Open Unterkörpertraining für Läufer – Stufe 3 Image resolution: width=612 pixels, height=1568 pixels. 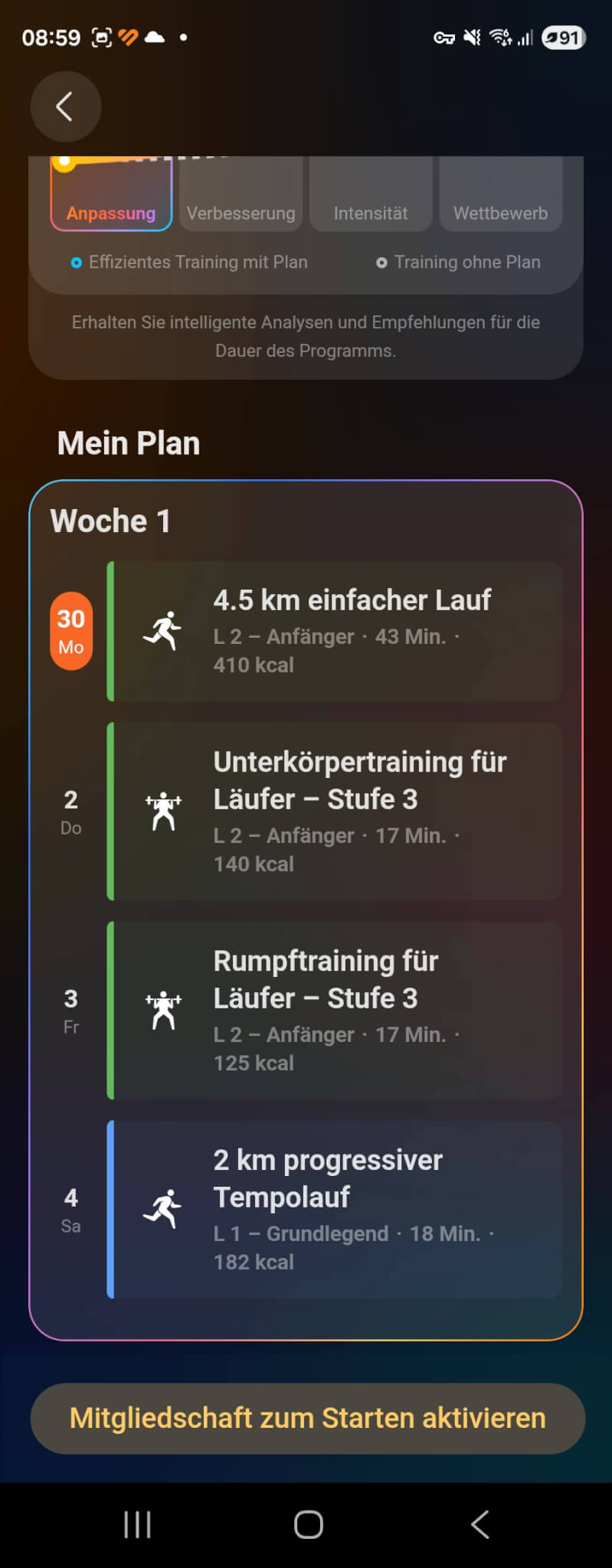point(335,812)
